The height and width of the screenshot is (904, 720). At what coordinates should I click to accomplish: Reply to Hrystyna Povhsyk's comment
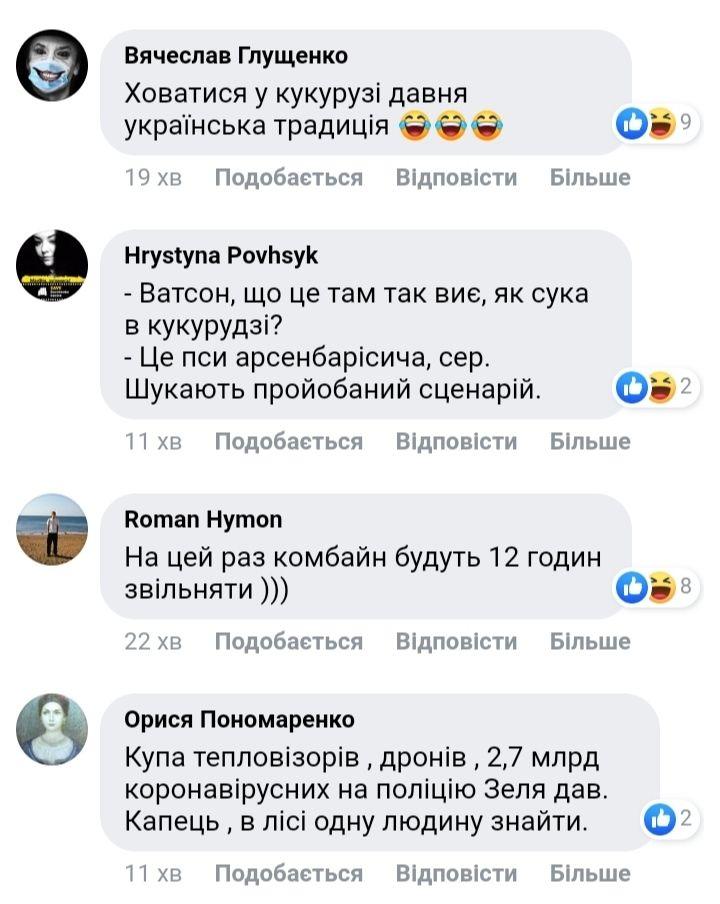pyautogui.click(x=456, y=441)
